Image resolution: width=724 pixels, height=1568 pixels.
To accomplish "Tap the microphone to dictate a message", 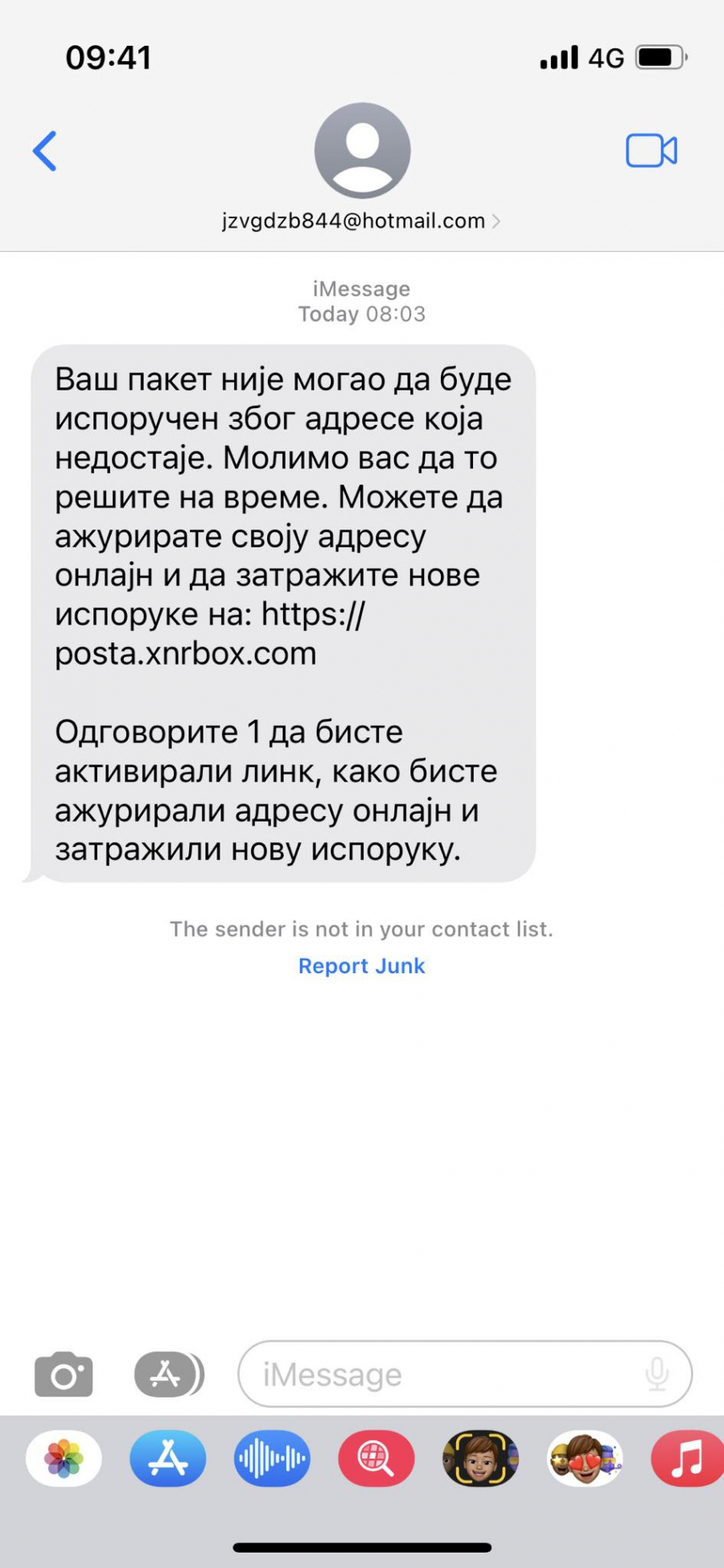I will (656, 1375).
